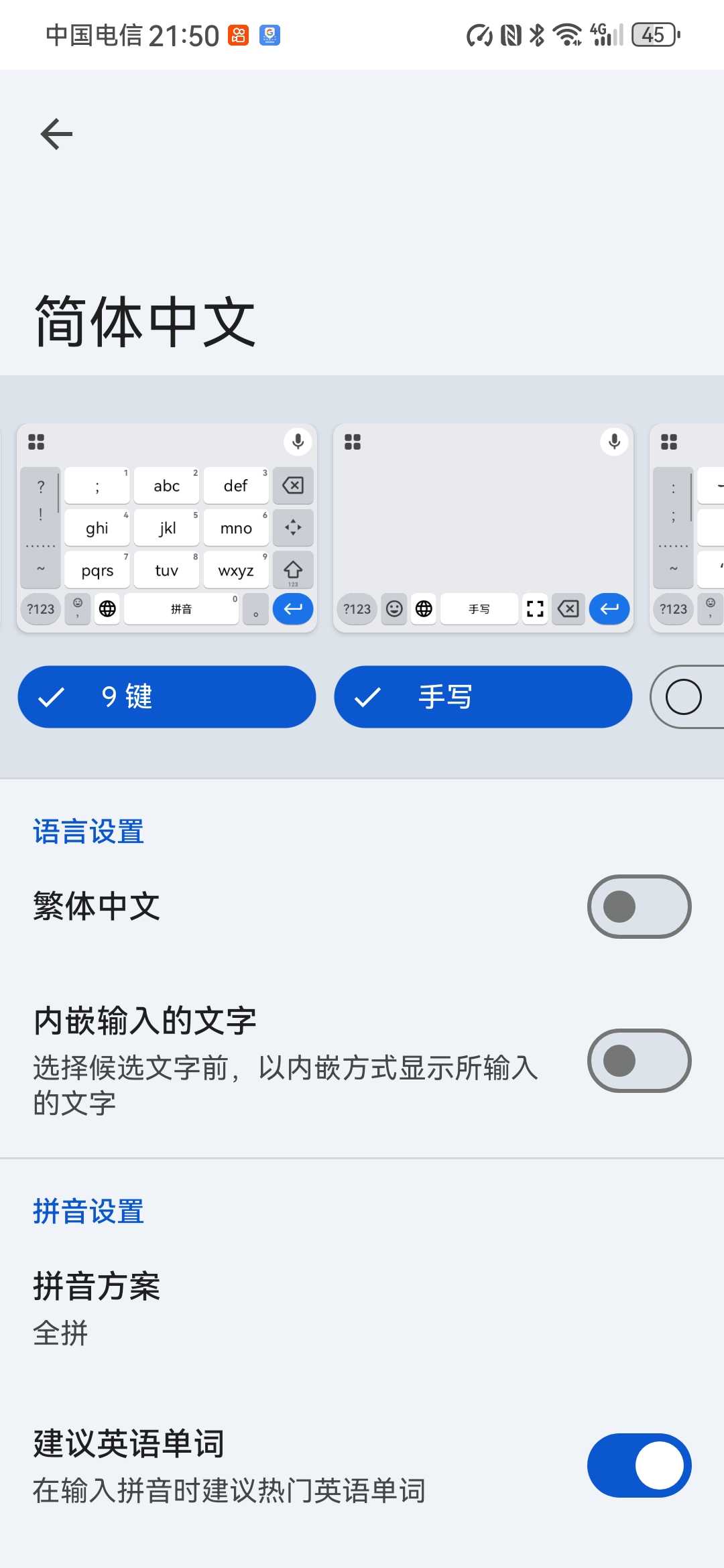Go back using the top arrow
This screenshot has width=724, height=1568.
coord(56,134)
